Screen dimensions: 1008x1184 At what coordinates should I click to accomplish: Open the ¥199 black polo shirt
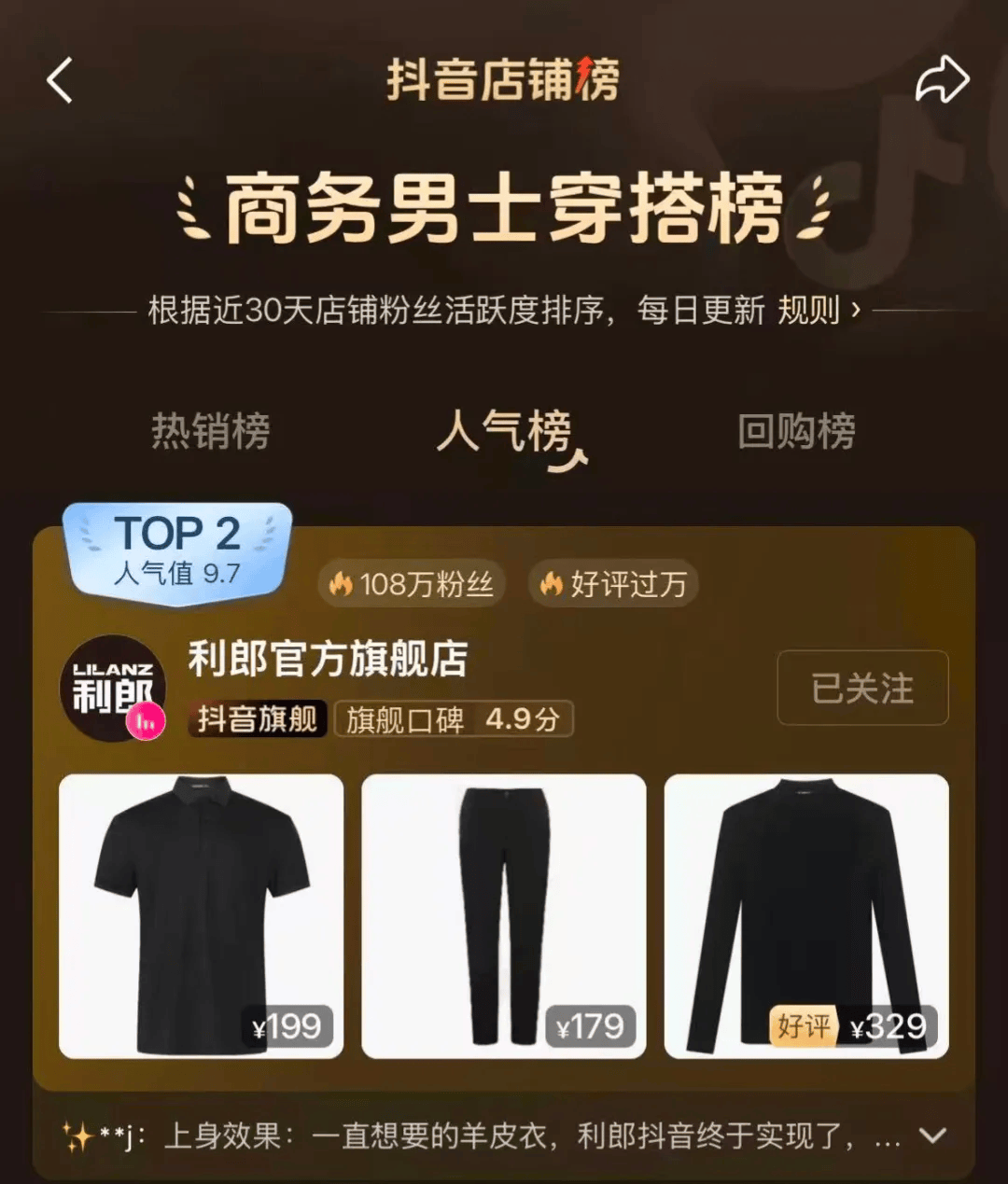(x=201, y=916)
